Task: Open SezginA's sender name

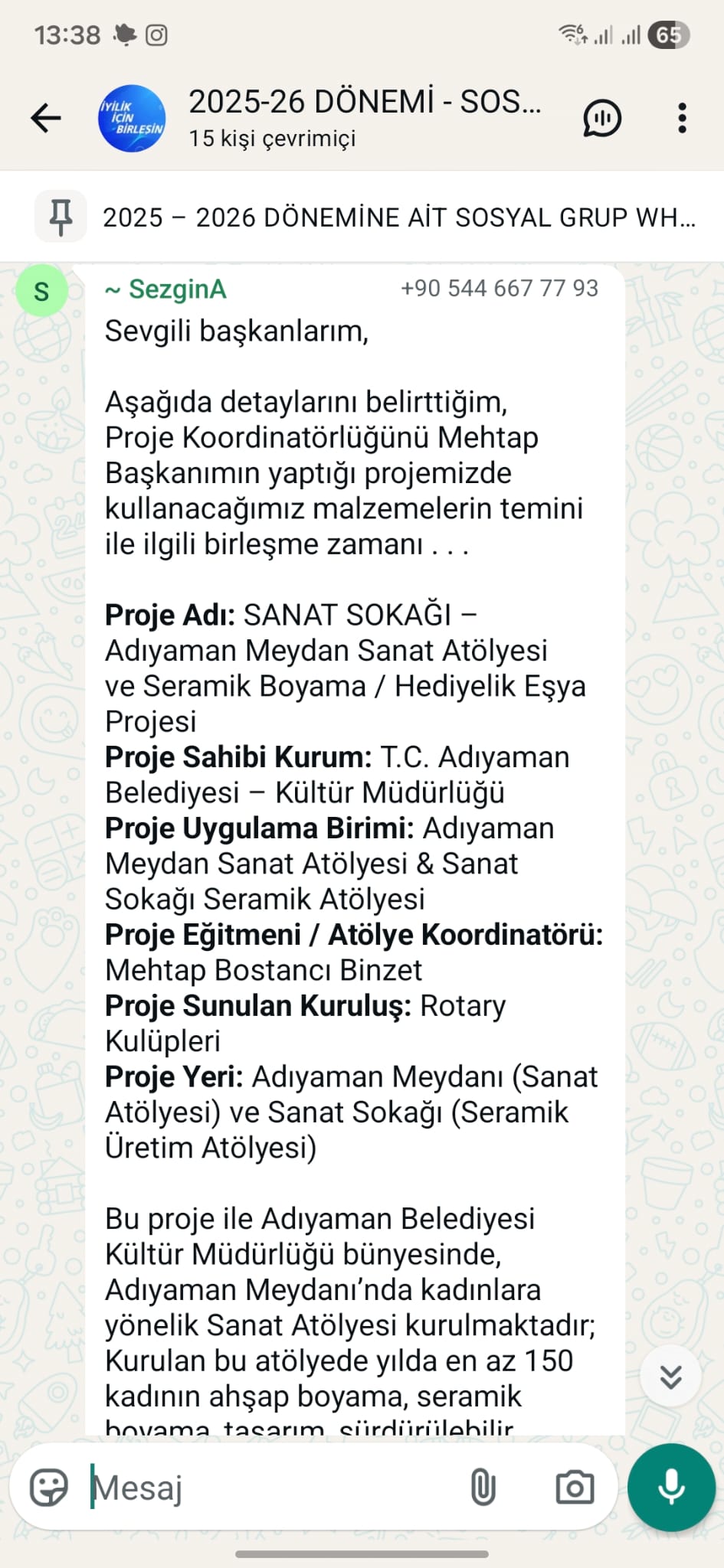Action: 167,289
